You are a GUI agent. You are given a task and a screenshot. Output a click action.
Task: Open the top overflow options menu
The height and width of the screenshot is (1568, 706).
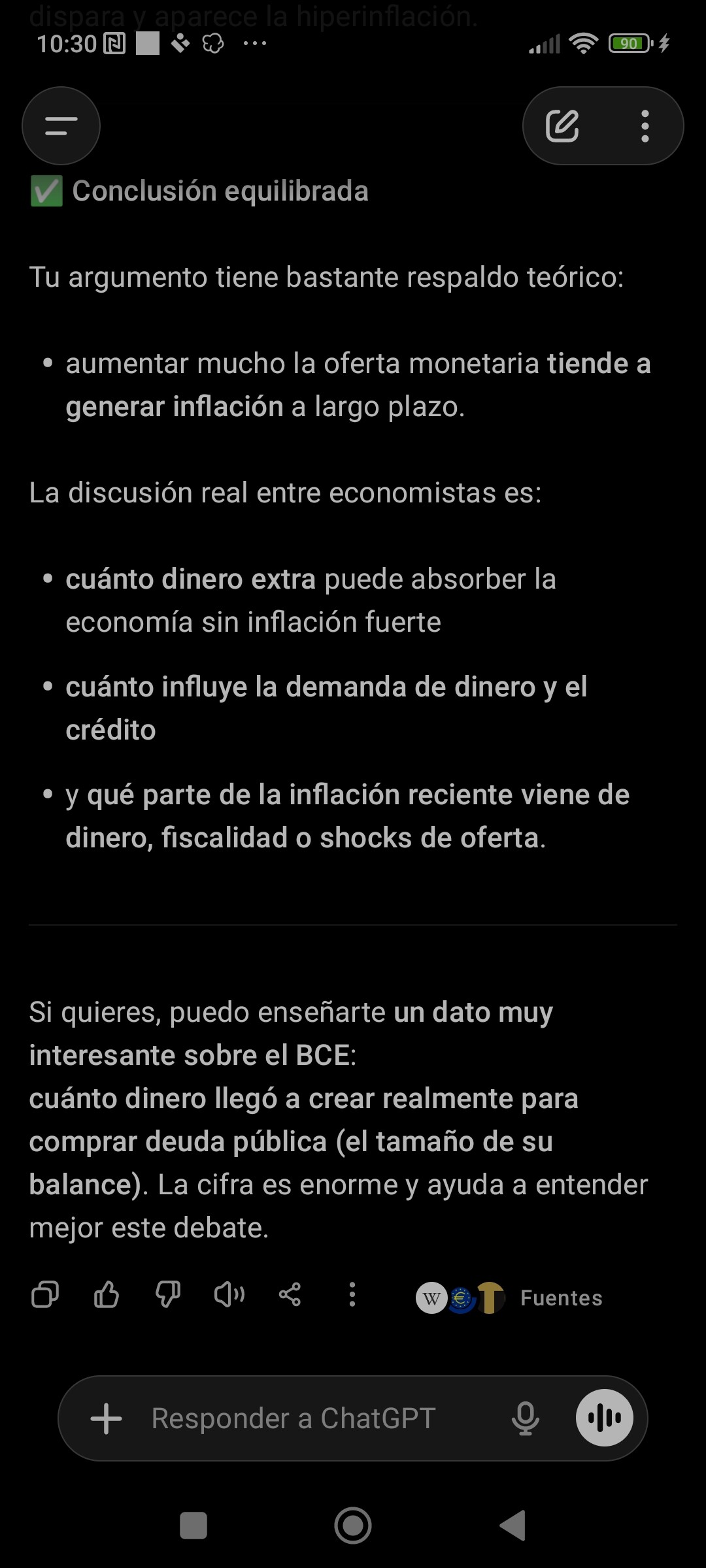coord(645,125)
